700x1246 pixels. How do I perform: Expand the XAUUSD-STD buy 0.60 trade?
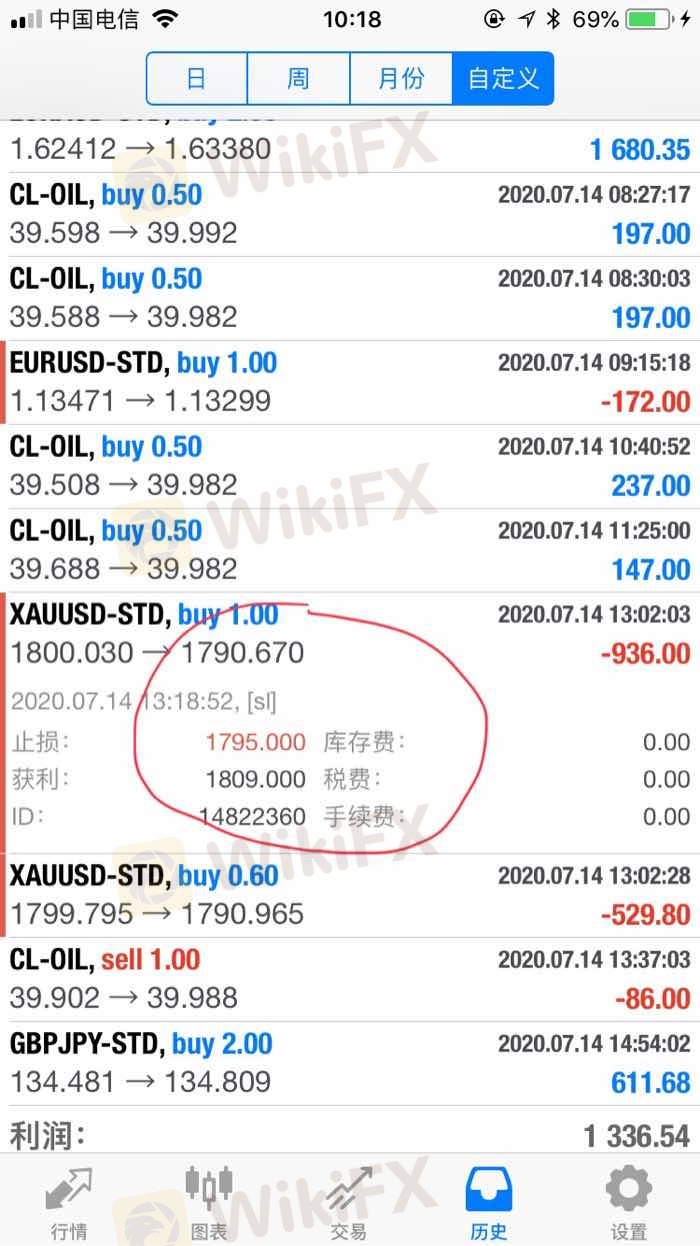click(350, 896)
